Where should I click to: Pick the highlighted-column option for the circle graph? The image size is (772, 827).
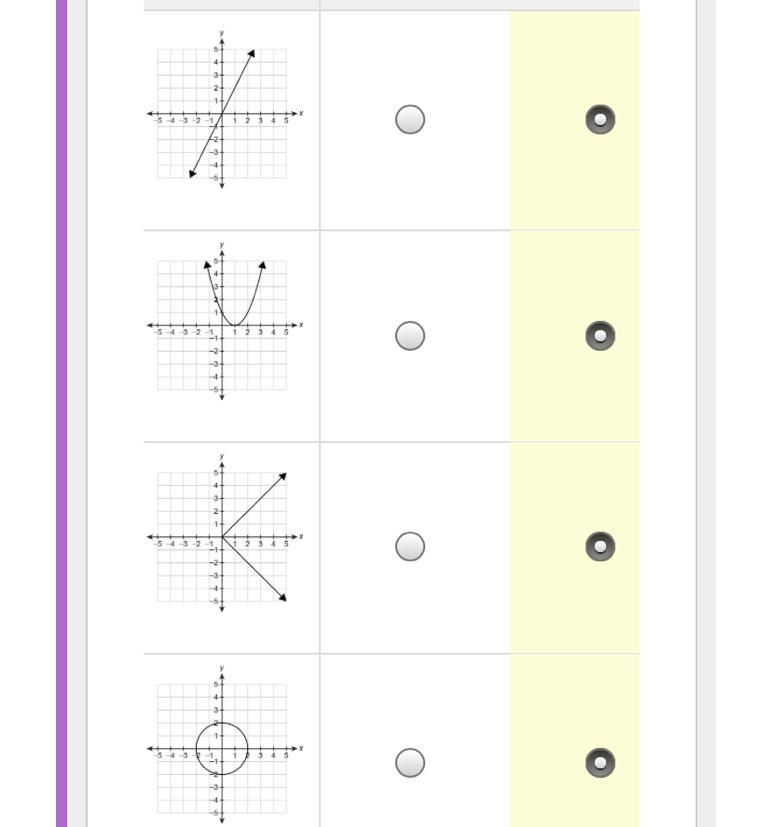pyautogui.click(x=600, y=763)
